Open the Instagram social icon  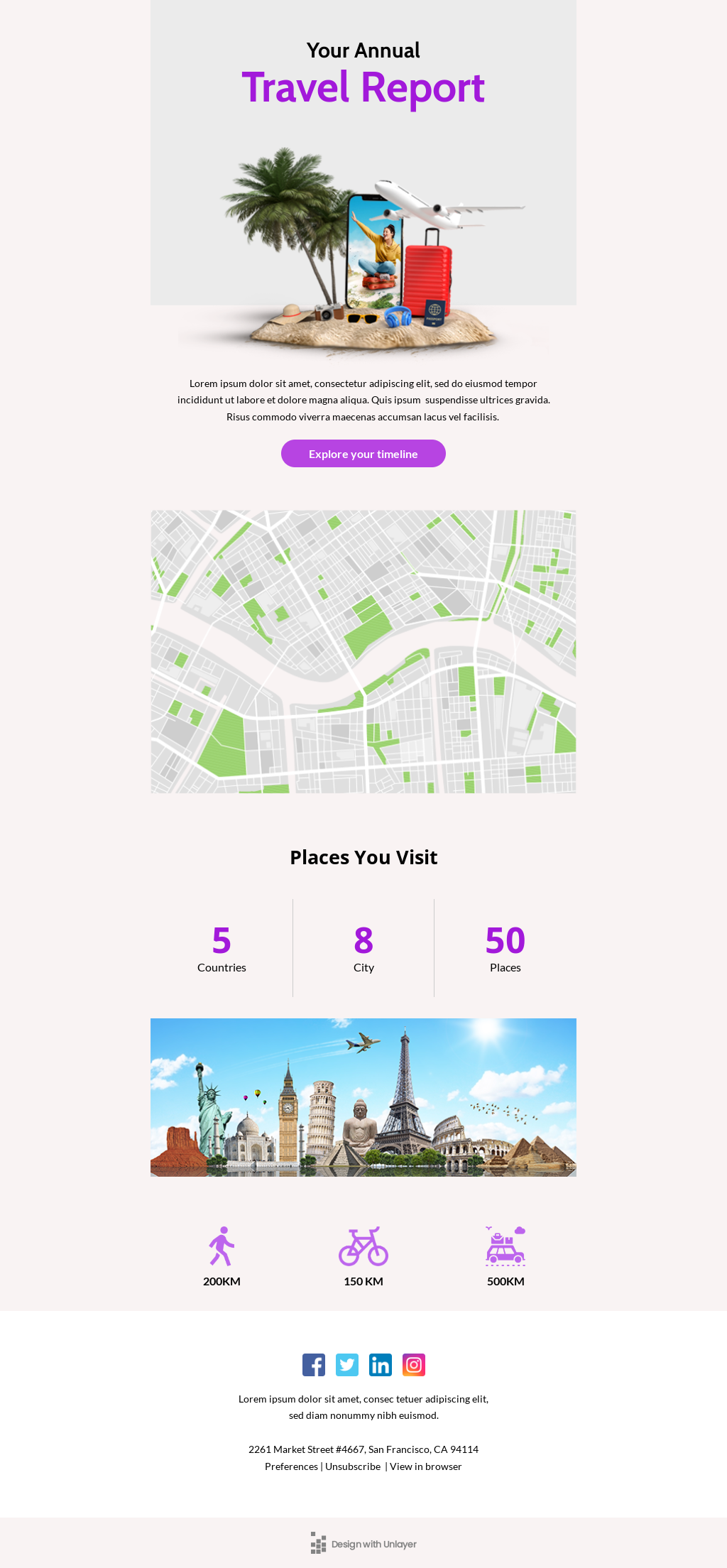tap(414, 1364)
